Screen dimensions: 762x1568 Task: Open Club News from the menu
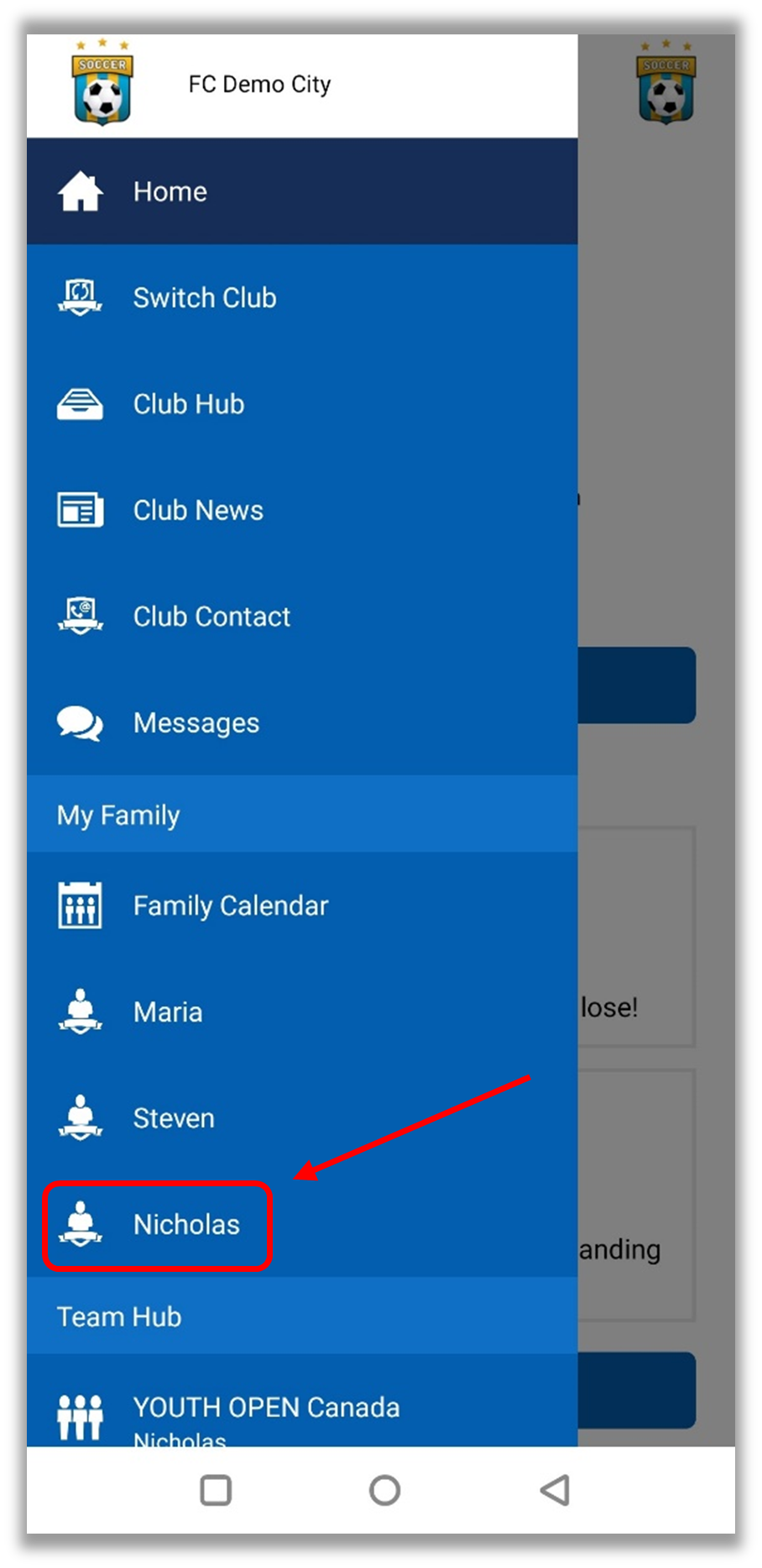click(198, 510)
